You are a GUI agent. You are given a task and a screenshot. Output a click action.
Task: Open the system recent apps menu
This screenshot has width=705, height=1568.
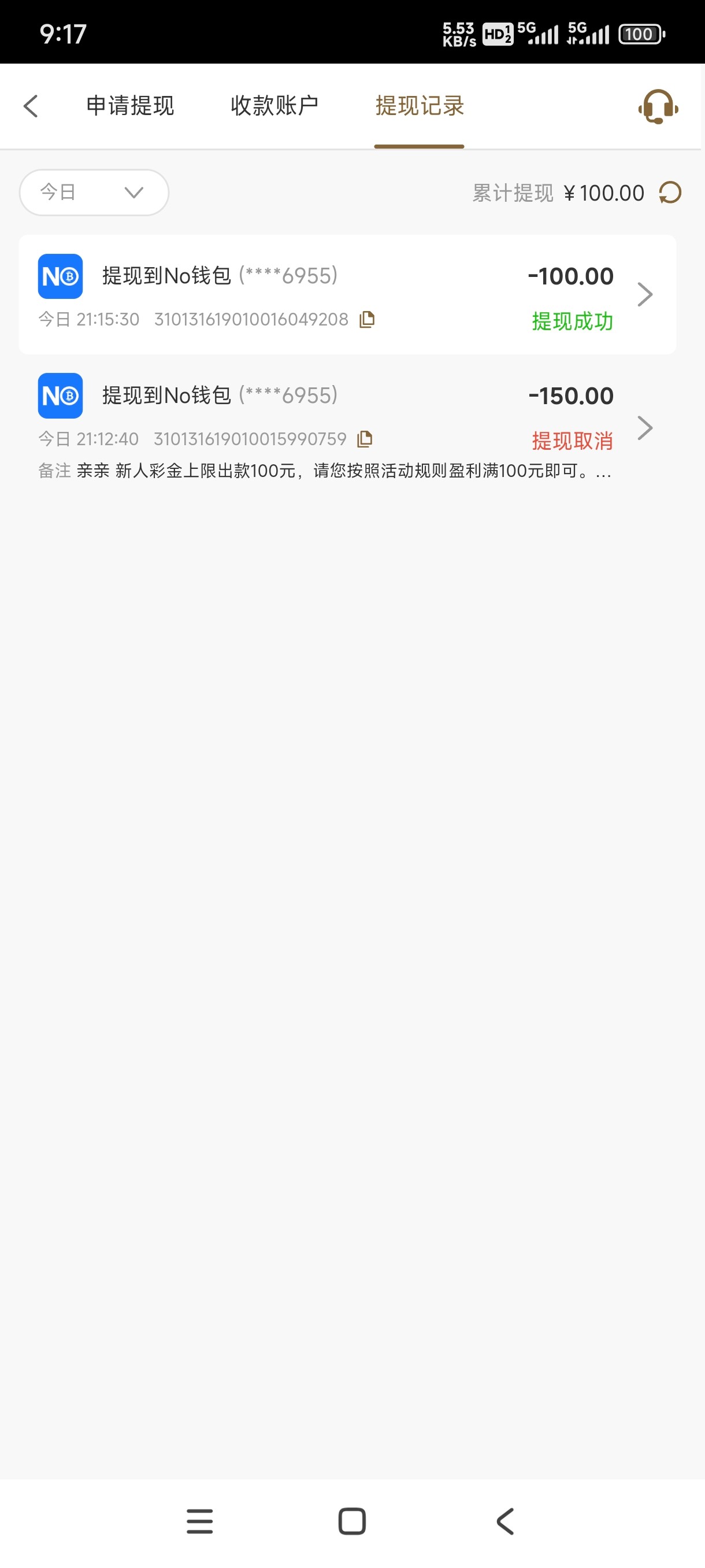199,1521
